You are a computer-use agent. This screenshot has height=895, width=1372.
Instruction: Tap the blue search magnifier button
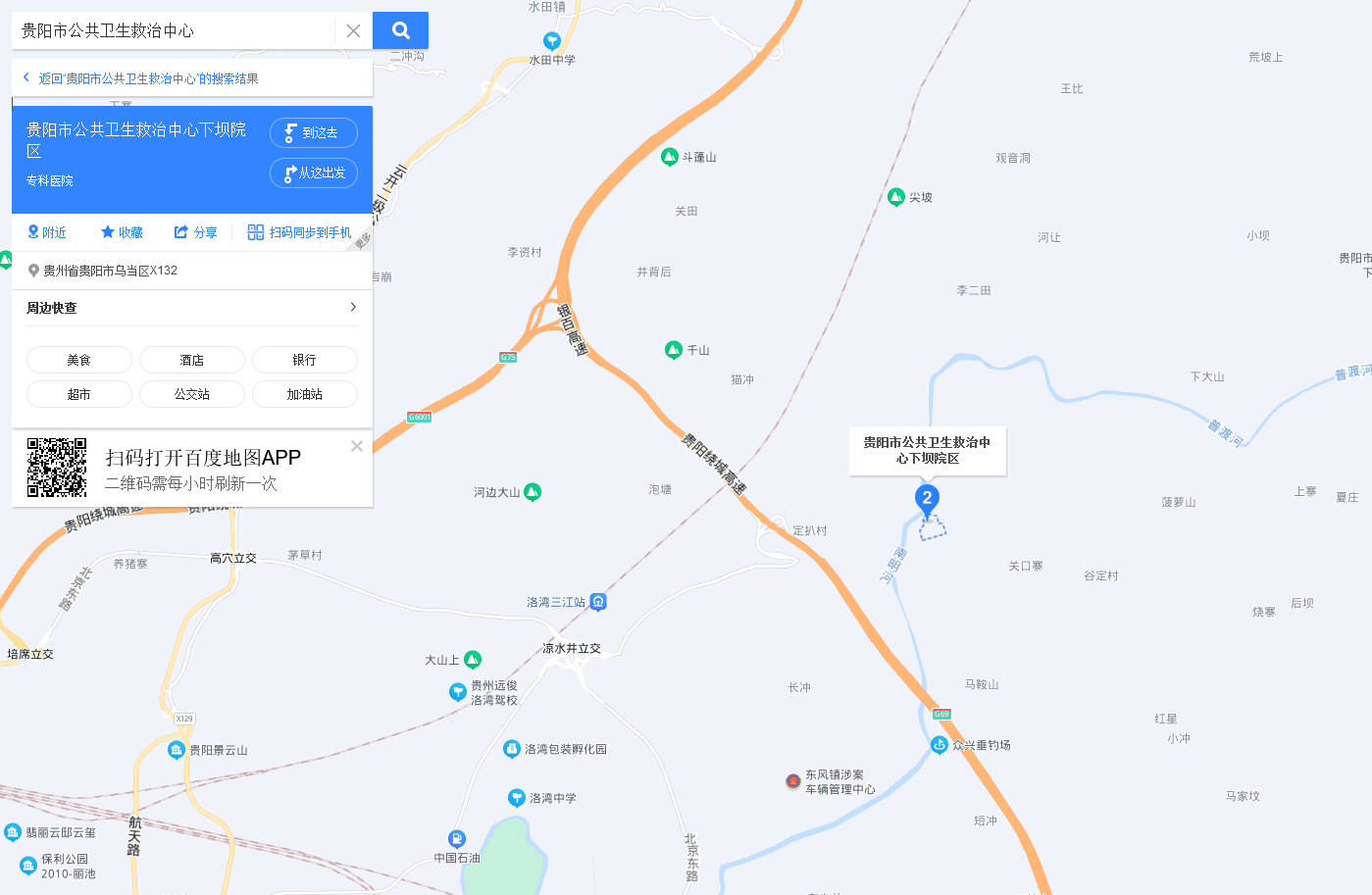click(x=400, y=30)
